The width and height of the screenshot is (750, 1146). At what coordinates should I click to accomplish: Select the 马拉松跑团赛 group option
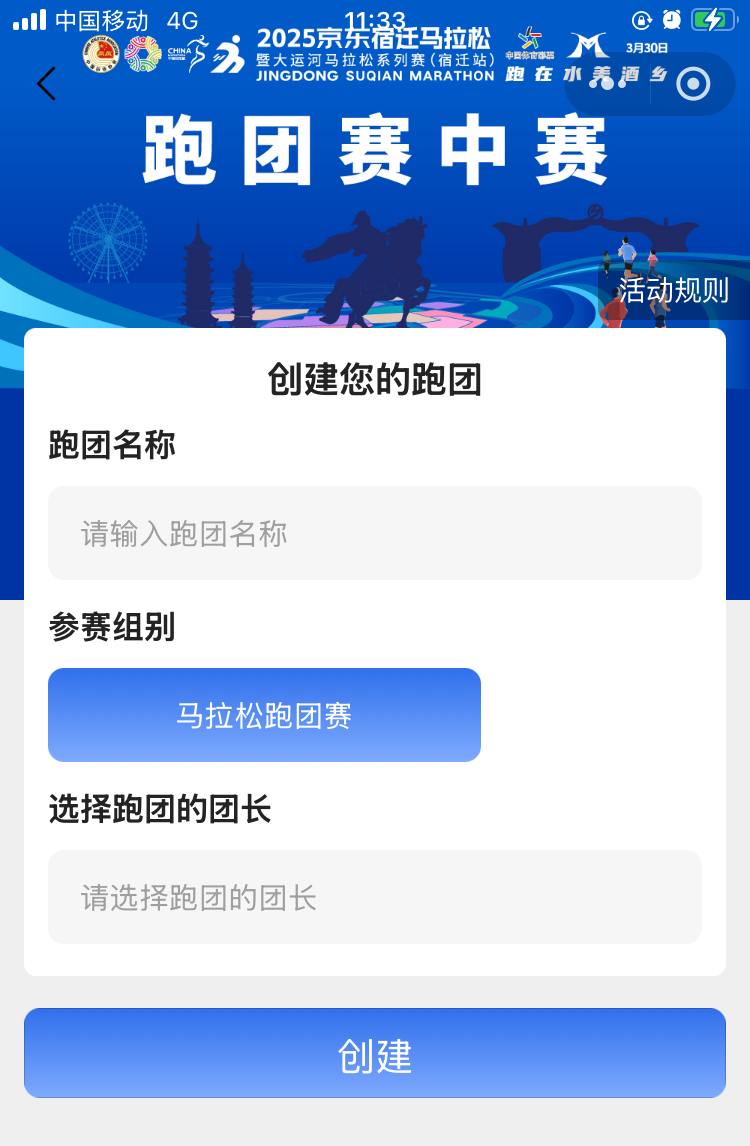264,715
